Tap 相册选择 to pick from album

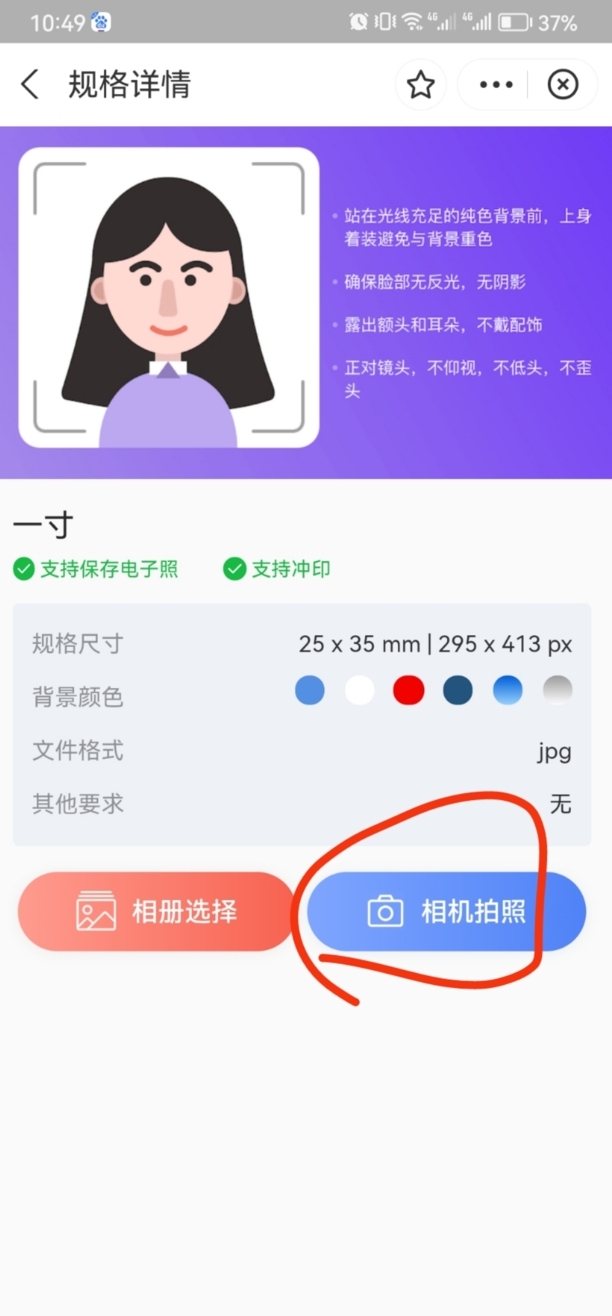point(157,911)
